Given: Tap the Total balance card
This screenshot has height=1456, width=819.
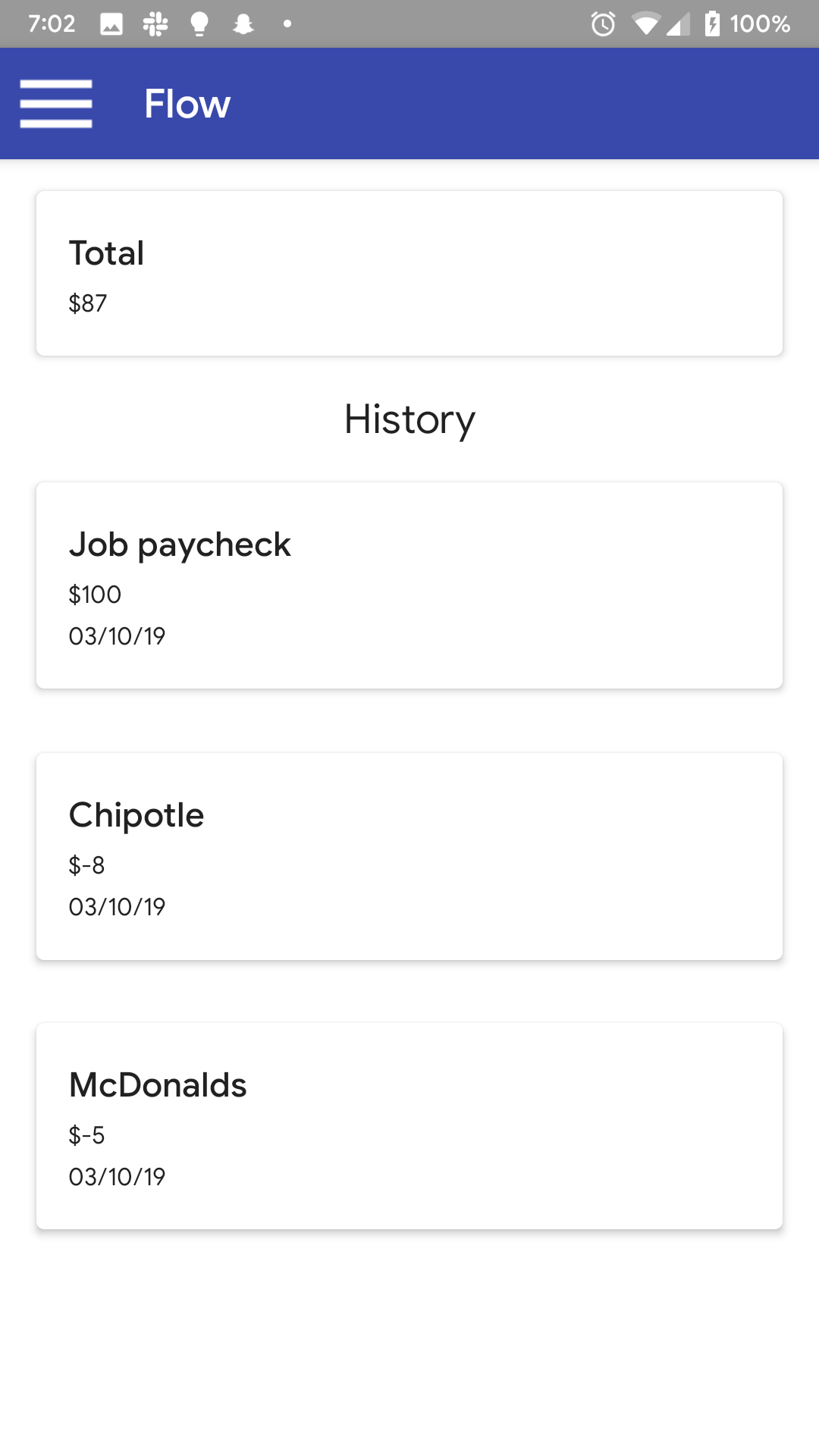Looking at the screenshot, I should (409, 273).
